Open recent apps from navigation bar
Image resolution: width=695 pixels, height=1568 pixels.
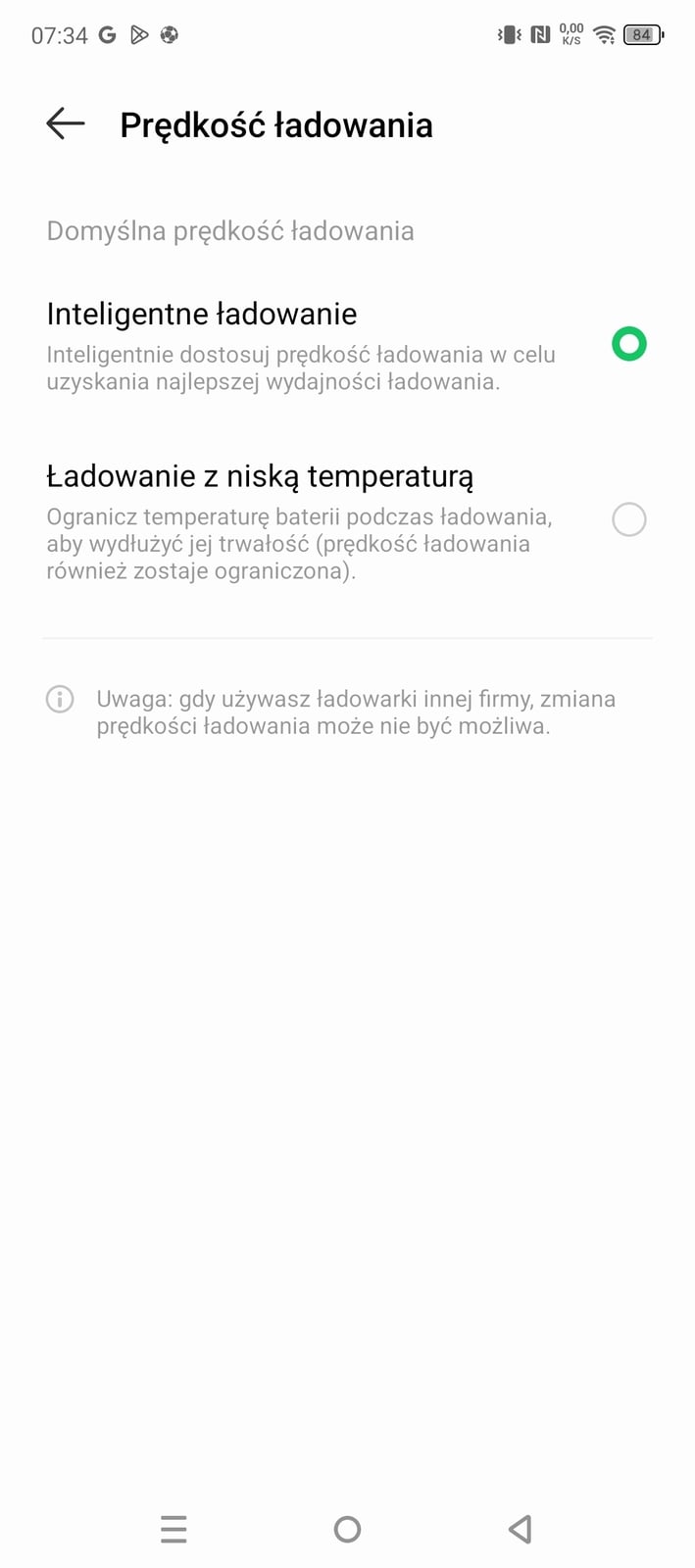coord(174,1529)
